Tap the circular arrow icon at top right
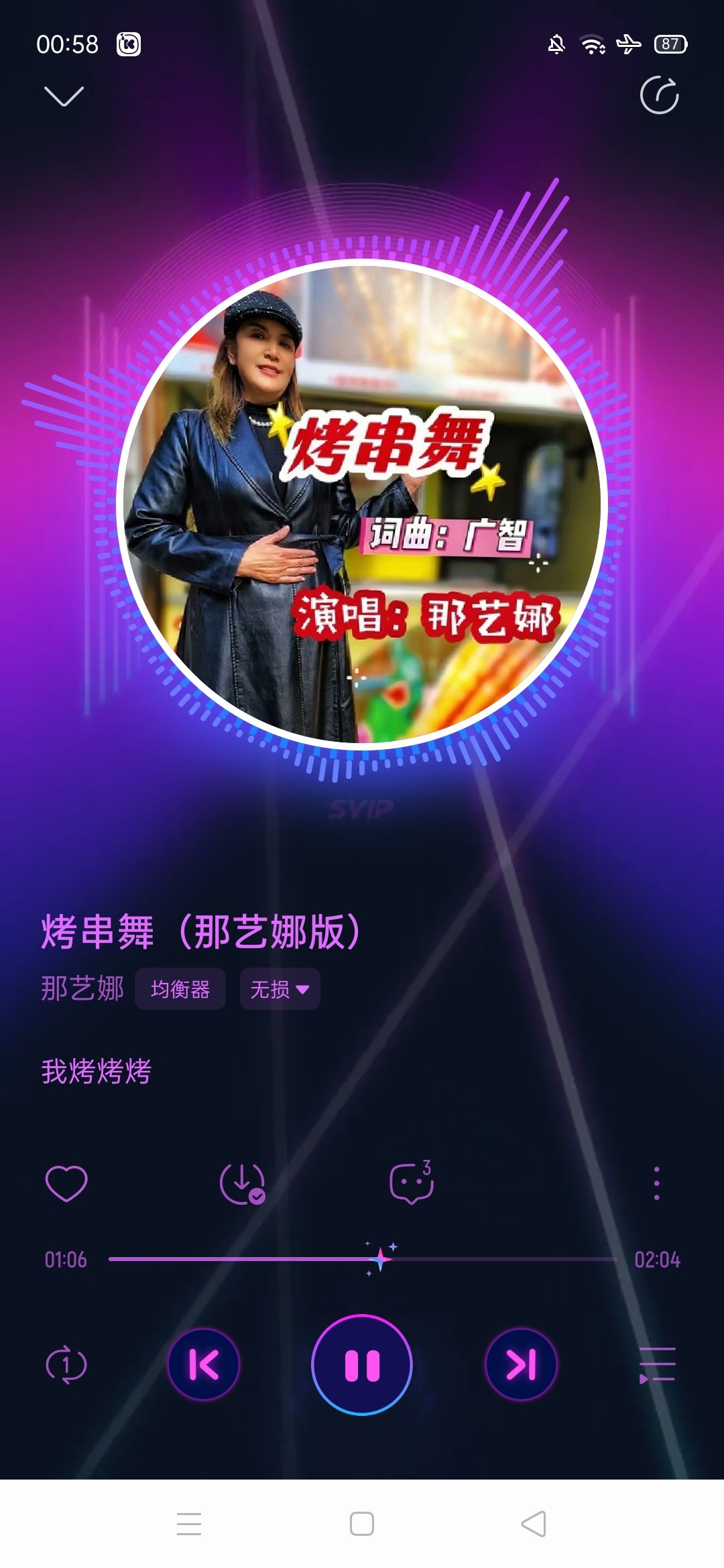This screenshot has height=1568, width=724. 659,95
